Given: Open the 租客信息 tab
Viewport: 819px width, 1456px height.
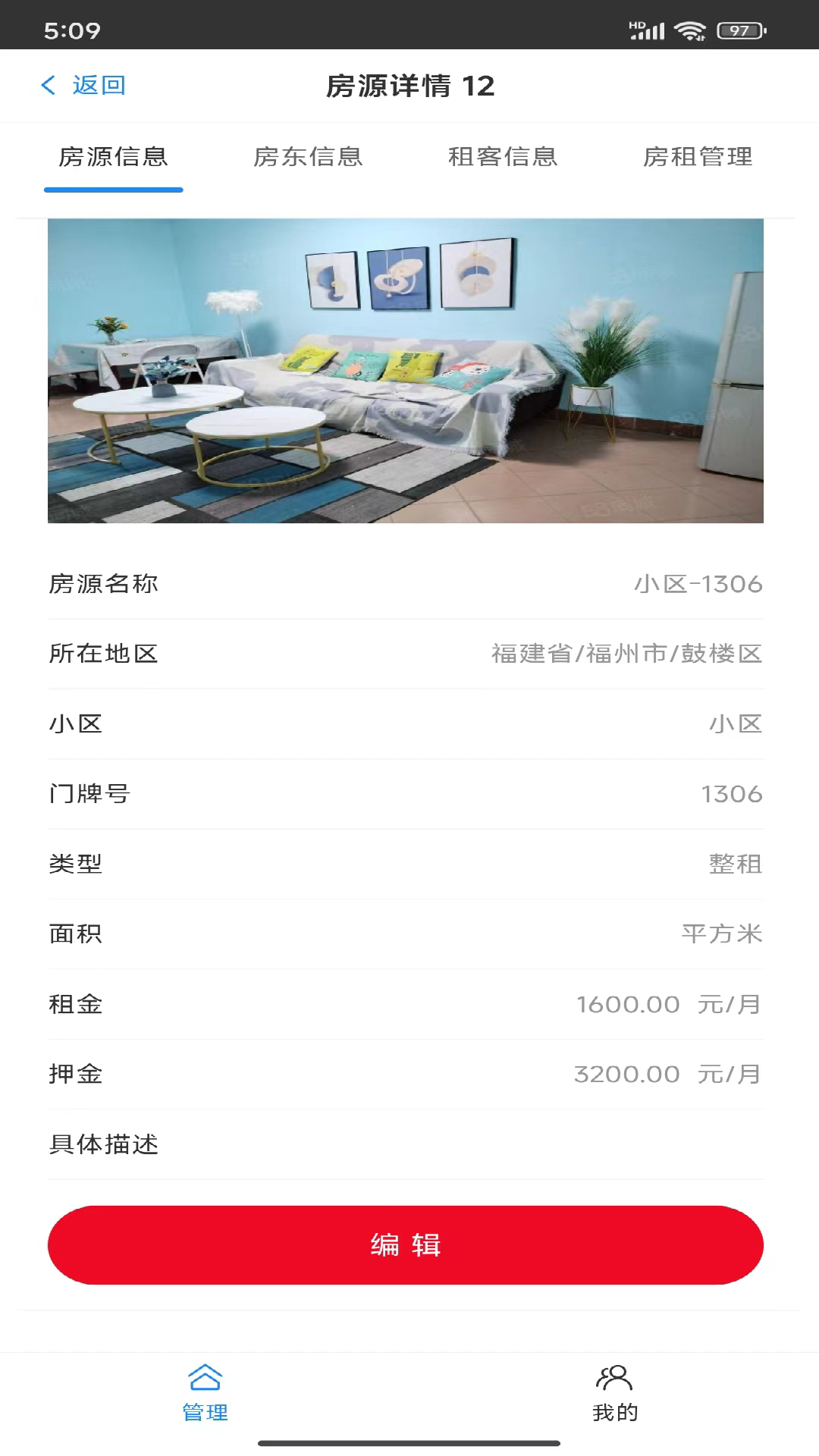Looking at the screenshot, I should [x=503, y=157].
